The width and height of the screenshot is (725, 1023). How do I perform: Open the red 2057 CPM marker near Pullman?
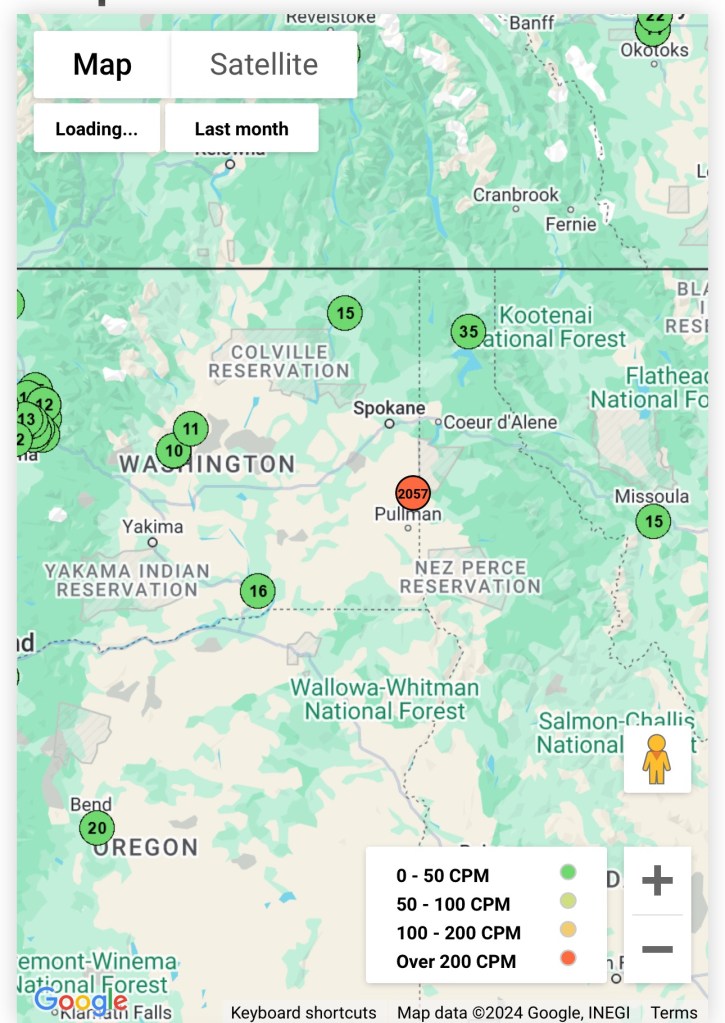[x=413, y=494]
